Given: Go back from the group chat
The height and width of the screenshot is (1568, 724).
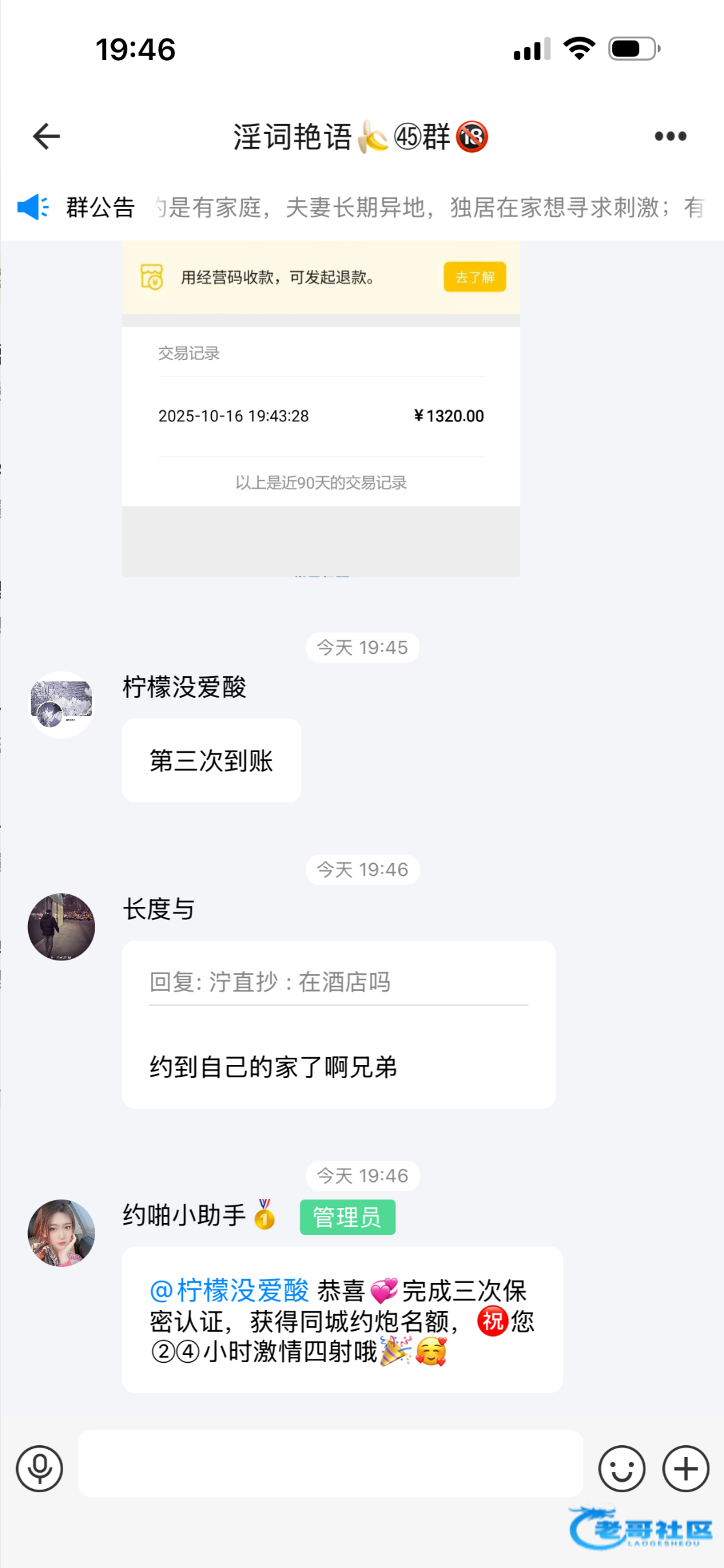Looking at the screenshot, I should click(x=46, y=137).
